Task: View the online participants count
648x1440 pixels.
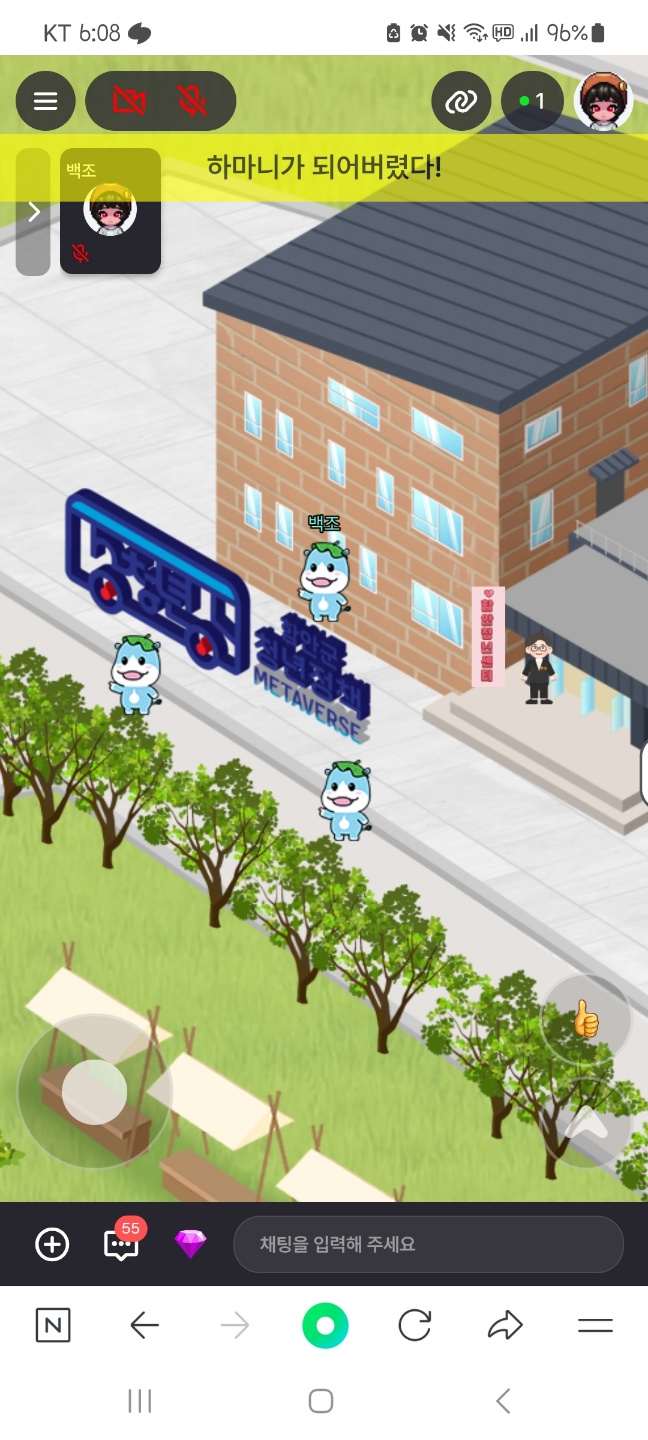Action: coord(532,101)
